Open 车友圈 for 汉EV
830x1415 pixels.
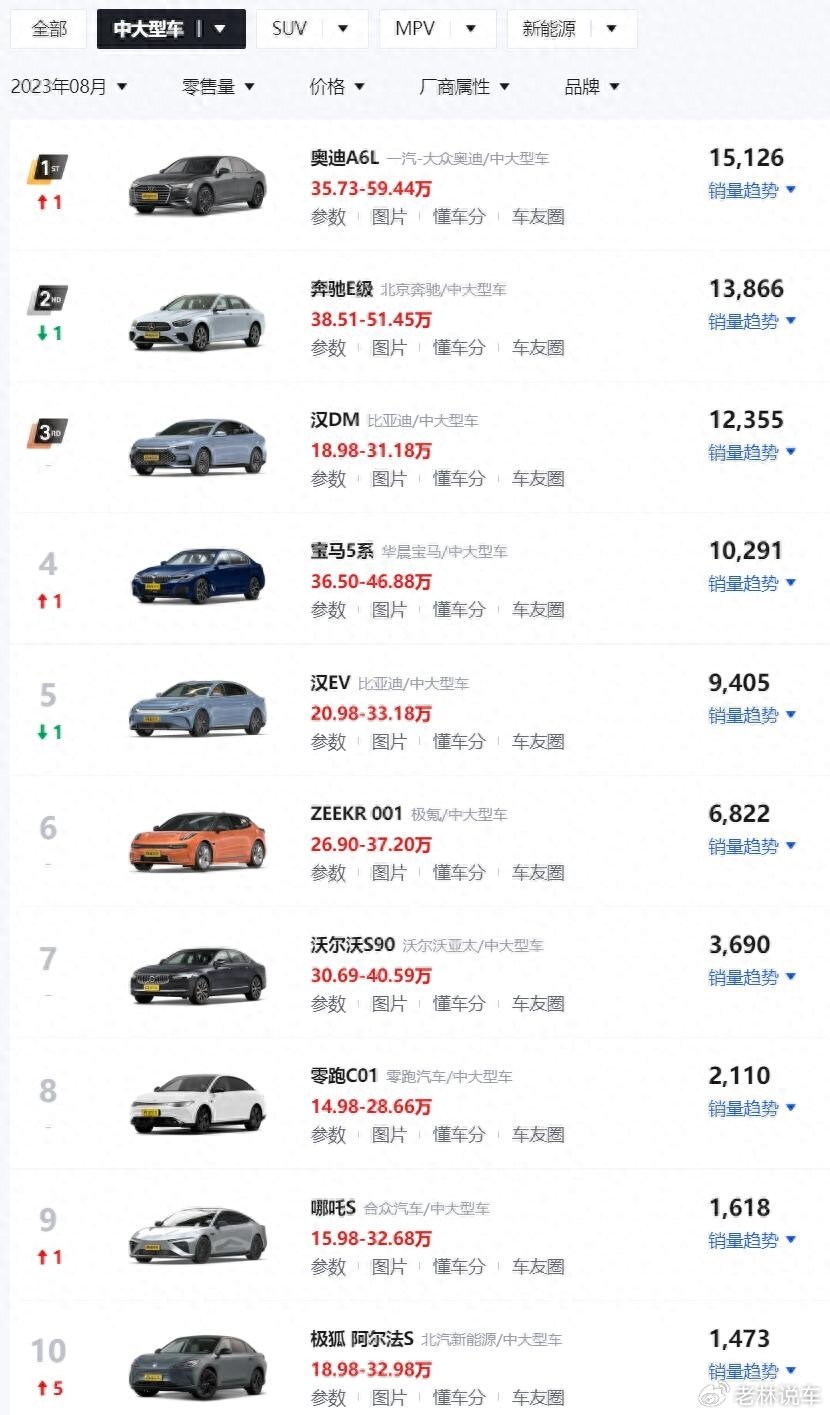pyautogui.click(x=538, y=742)
